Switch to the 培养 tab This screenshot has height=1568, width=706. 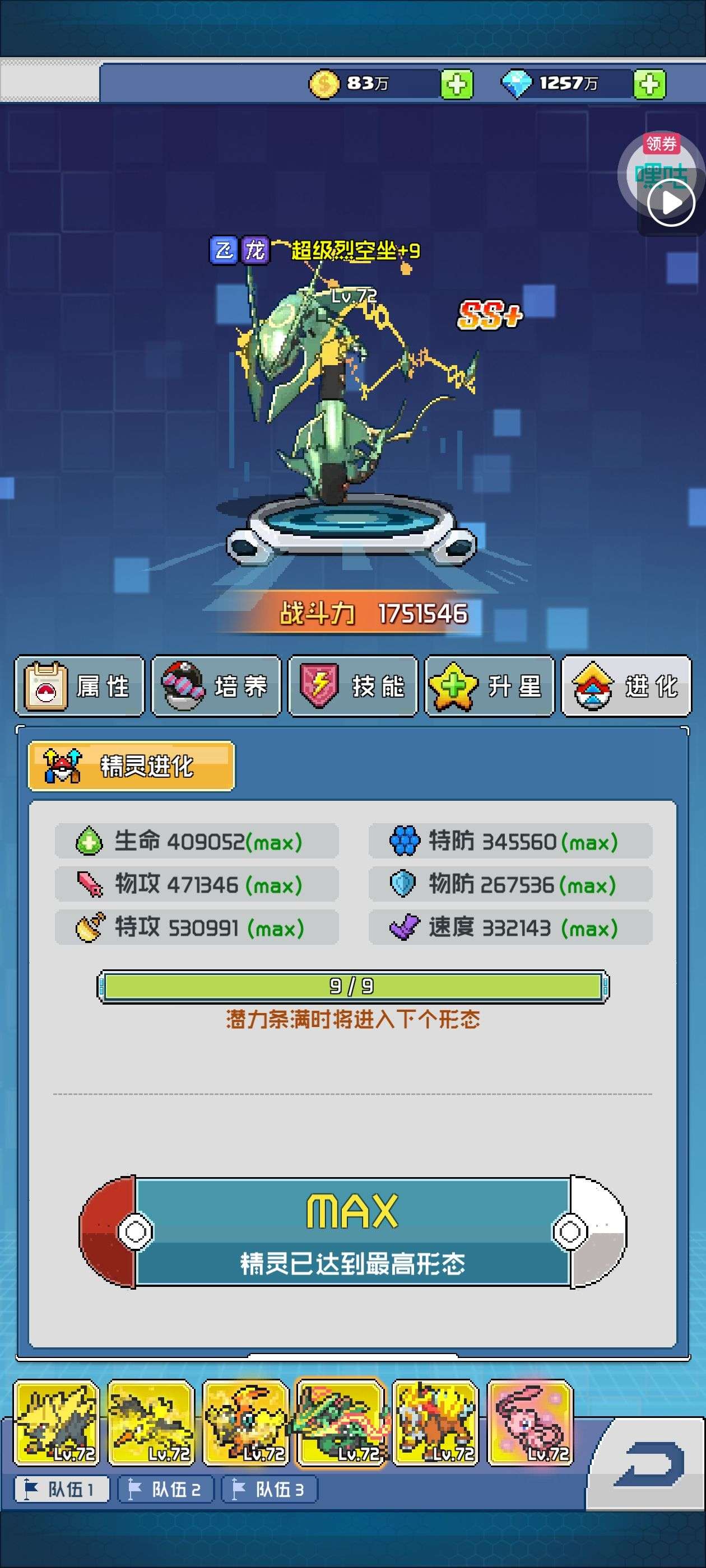pos(216,686)
